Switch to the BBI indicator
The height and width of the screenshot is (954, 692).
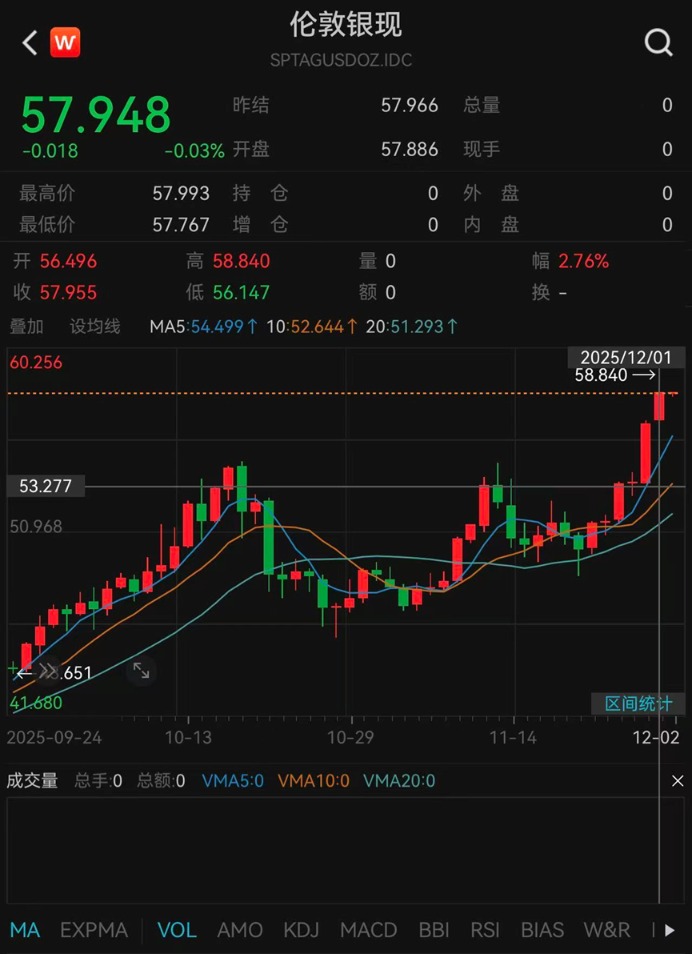[434, 930]
